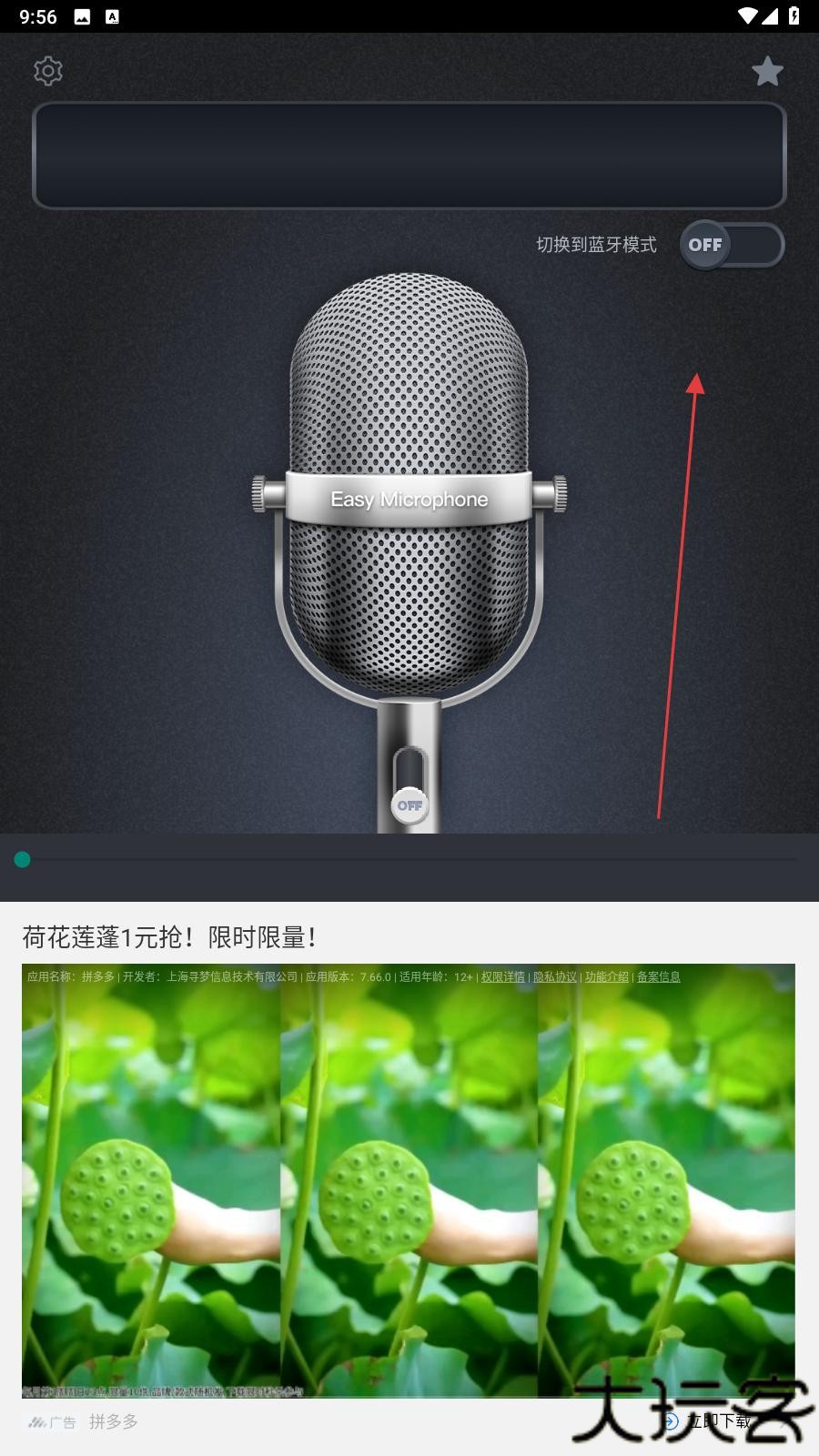Open the settings gear icon
Viewport: 819px width, 1456px height.
point(48,71)
